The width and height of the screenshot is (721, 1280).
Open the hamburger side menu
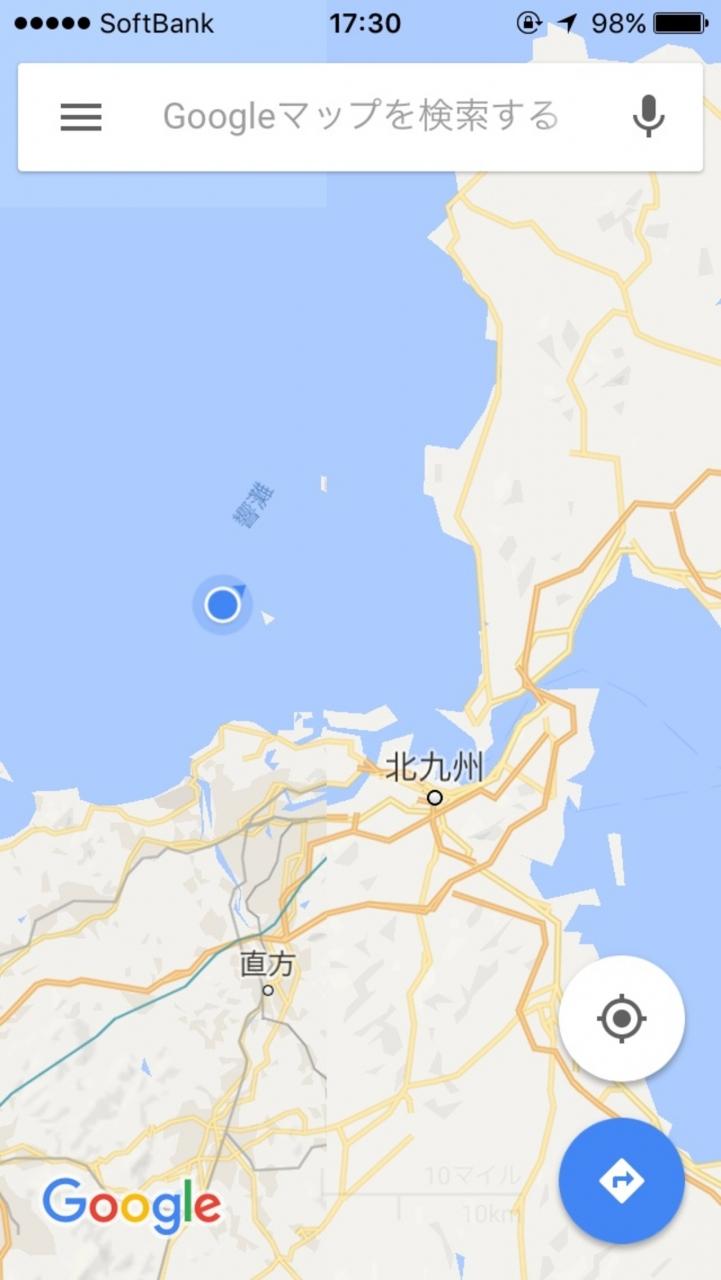coord(81,118)
